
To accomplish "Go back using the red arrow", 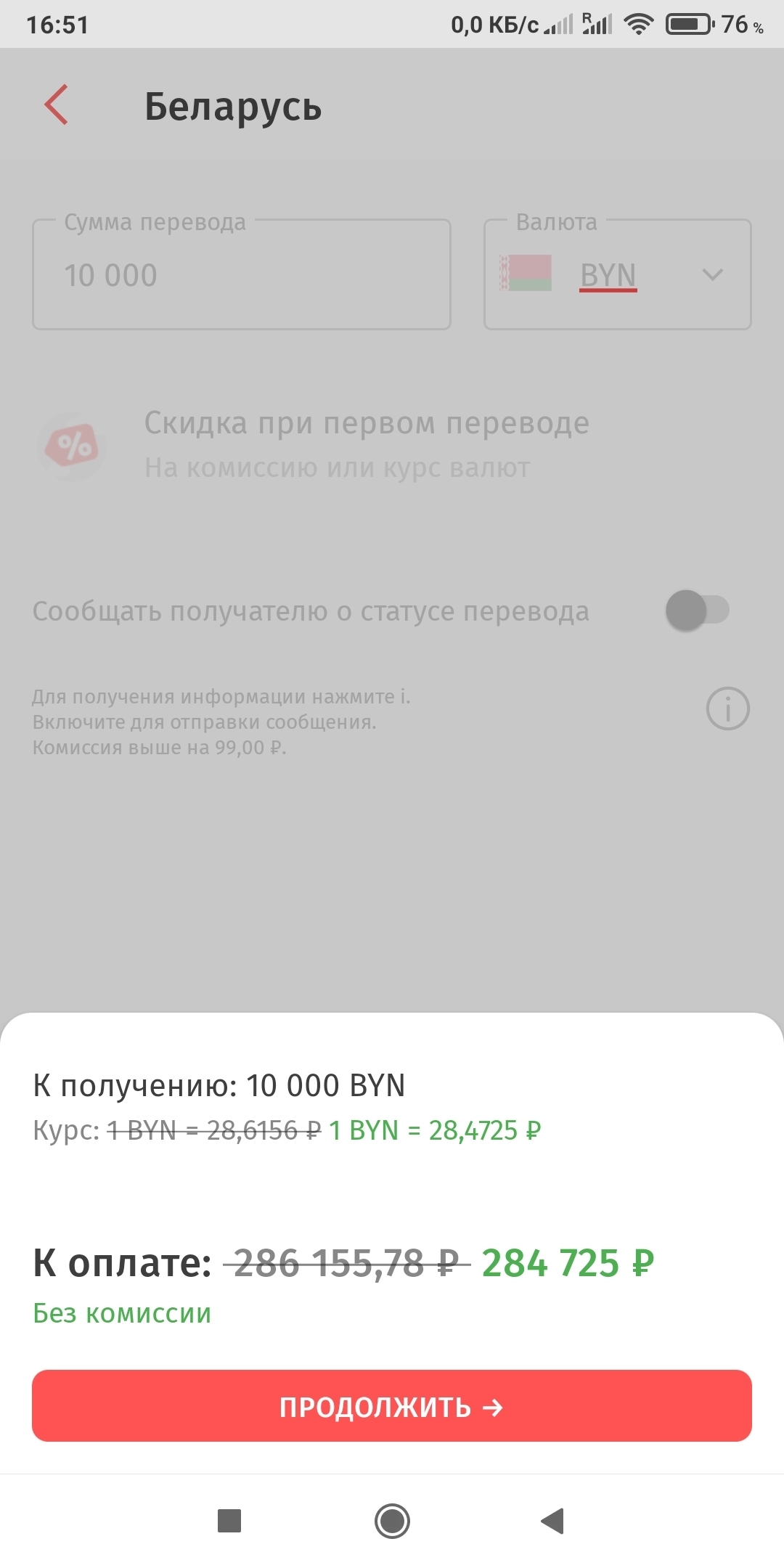I will [57, 105].
